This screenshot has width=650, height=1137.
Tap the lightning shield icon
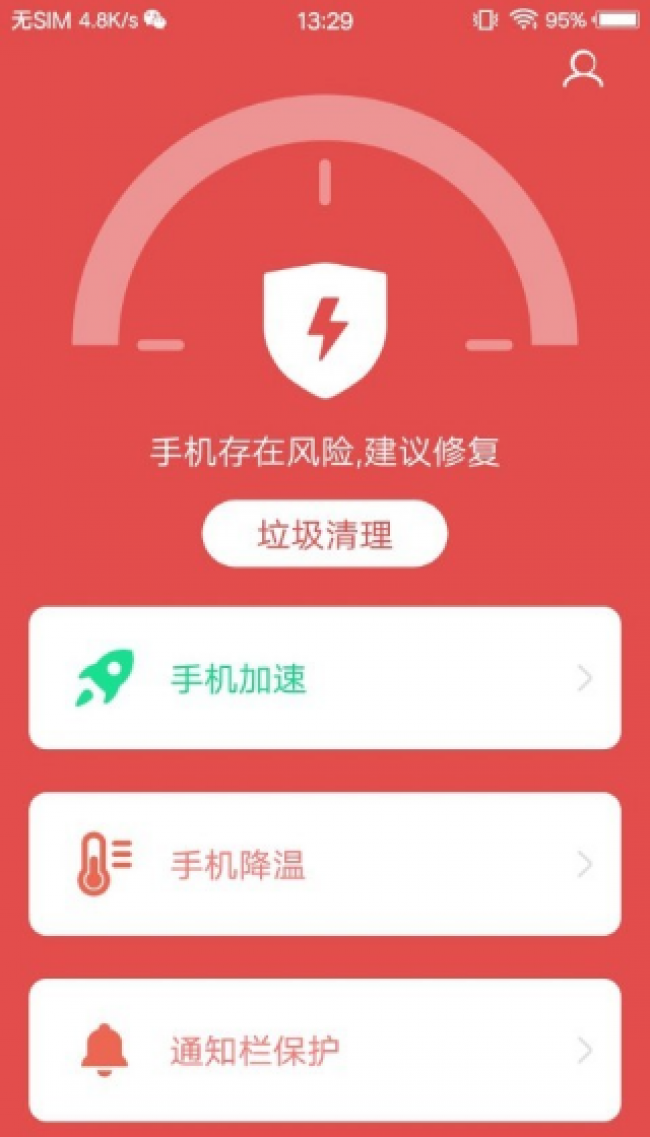pos(324,329)
